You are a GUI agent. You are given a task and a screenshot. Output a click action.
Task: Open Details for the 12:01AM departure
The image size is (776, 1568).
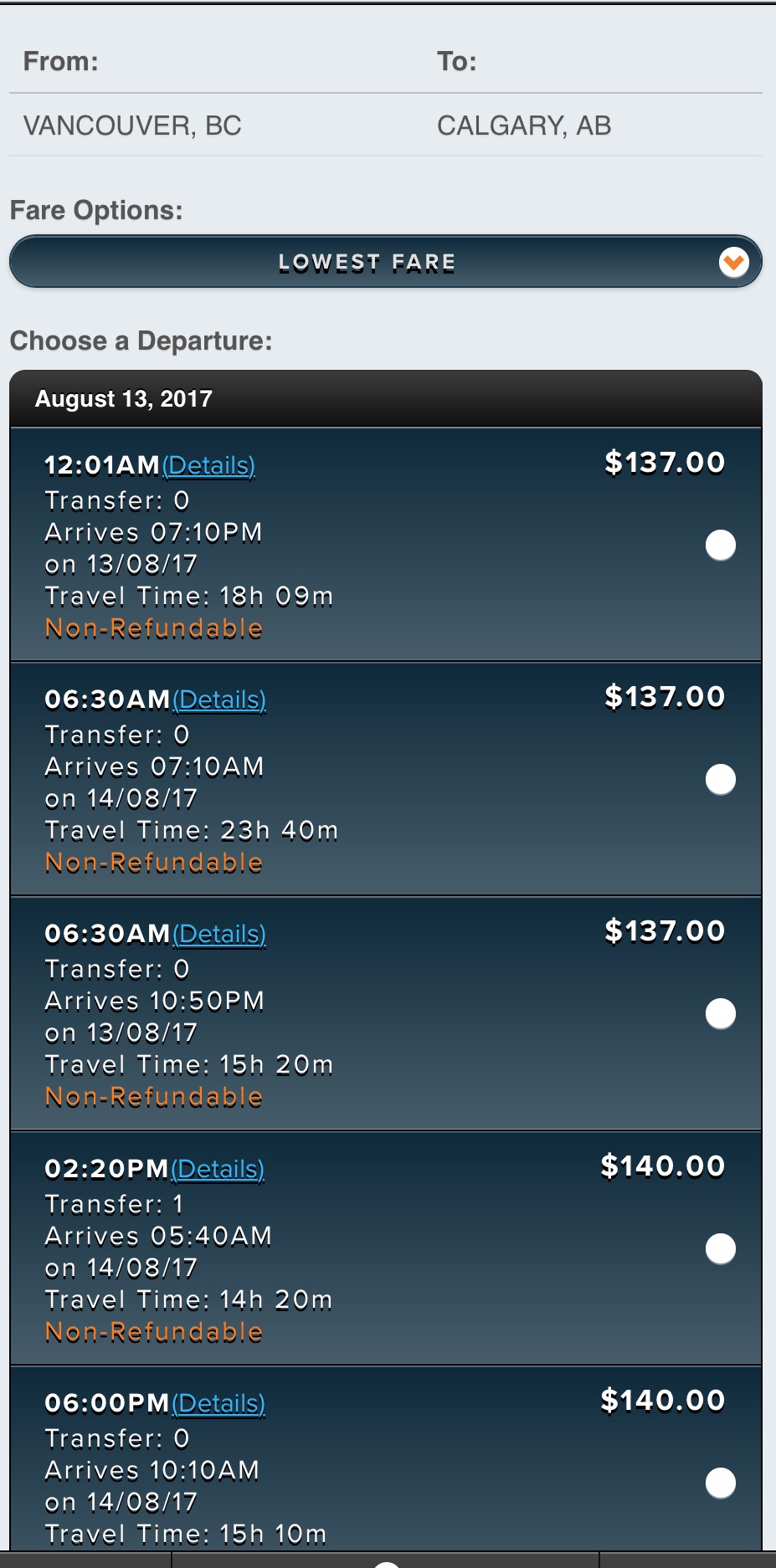pyautogui.click(x=208, y=465)
